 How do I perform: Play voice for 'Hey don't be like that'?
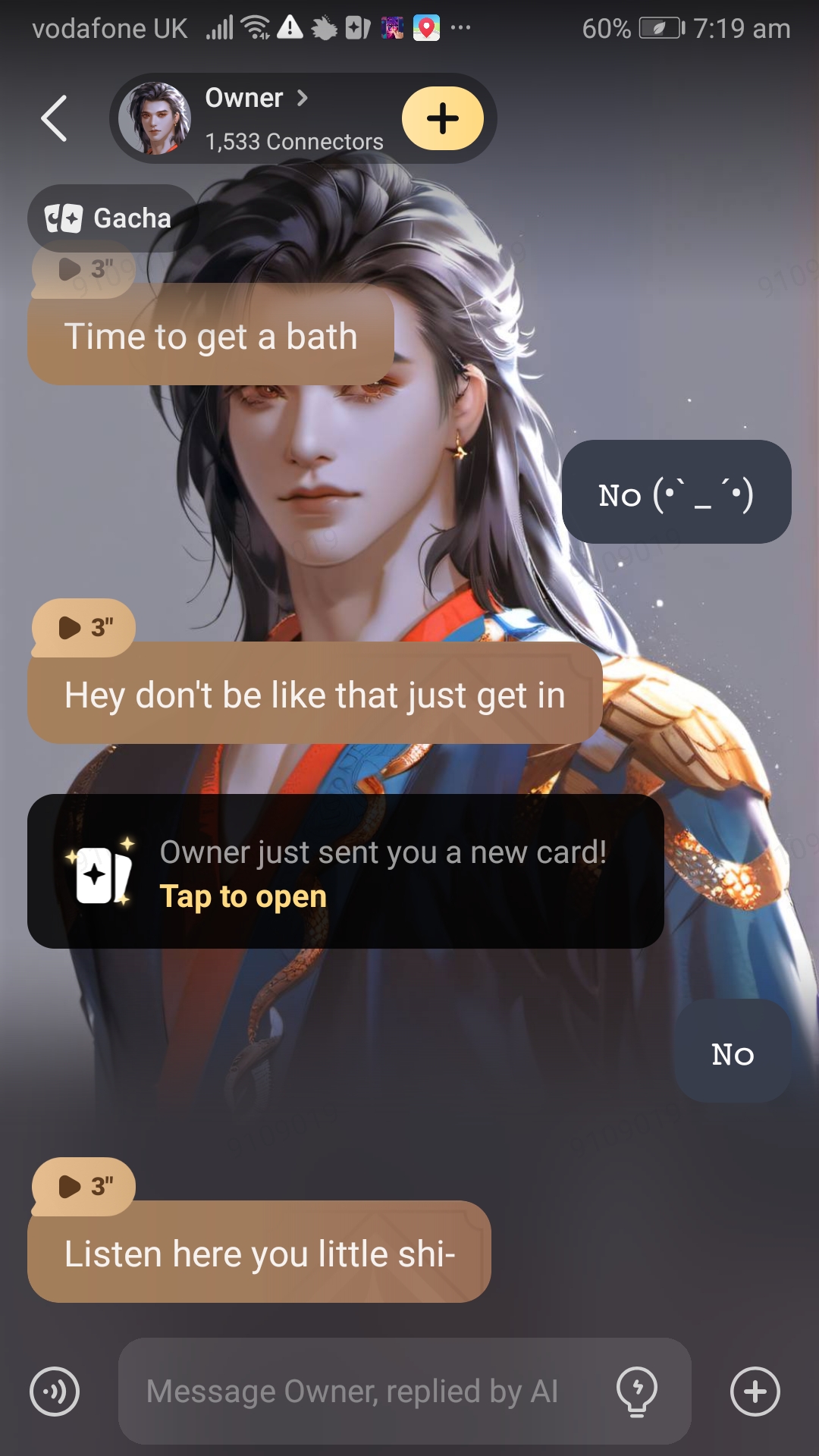click(83, 627)
